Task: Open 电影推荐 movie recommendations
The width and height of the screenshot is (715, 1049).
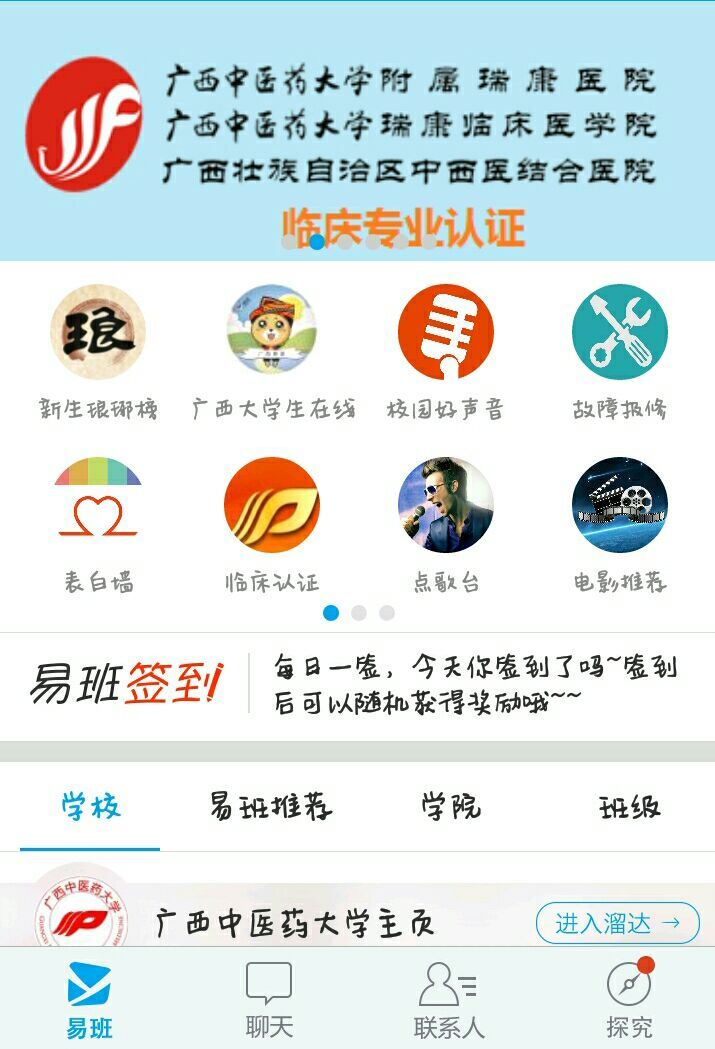Action: [619, 506]
